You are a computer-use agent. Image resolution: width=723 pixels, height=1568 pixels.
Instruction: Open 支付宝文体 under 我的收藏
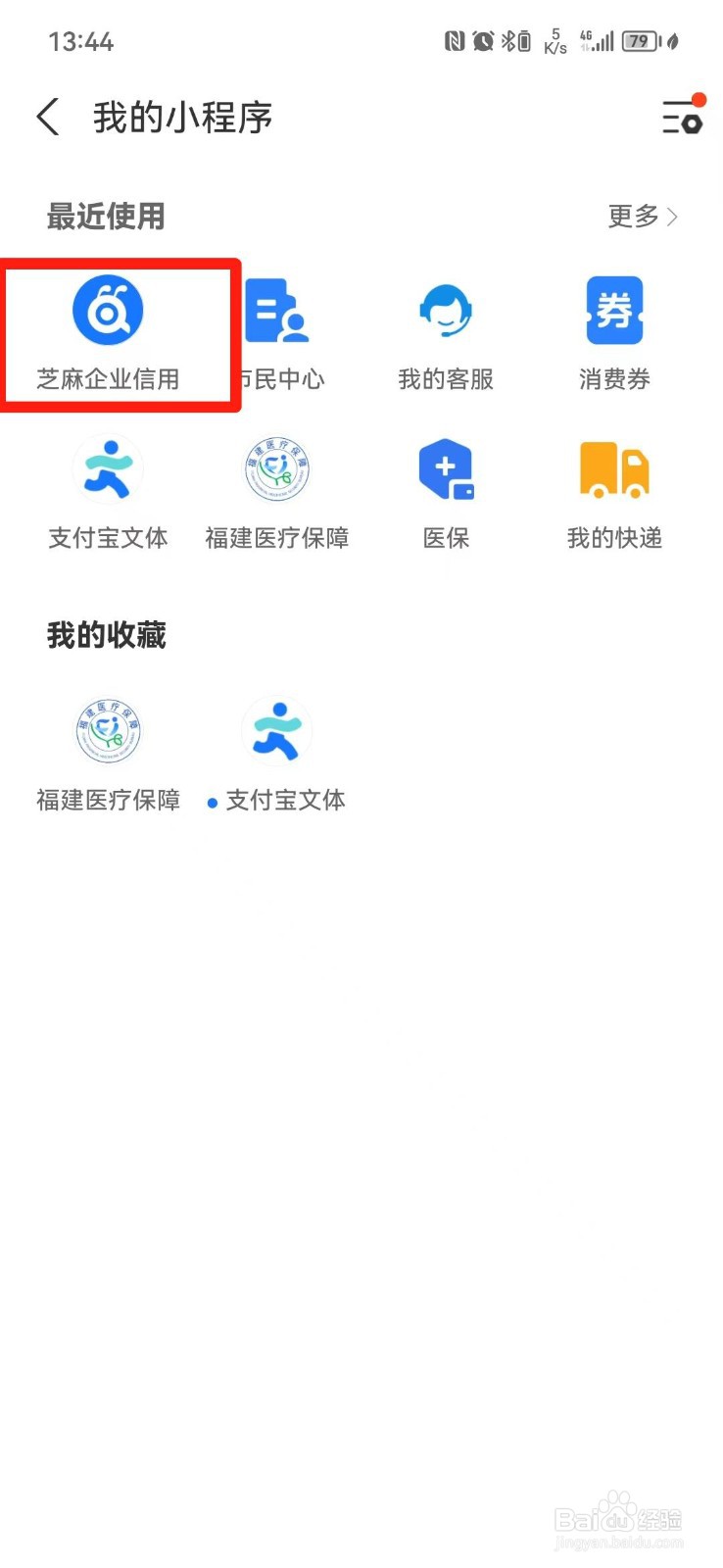277,756
